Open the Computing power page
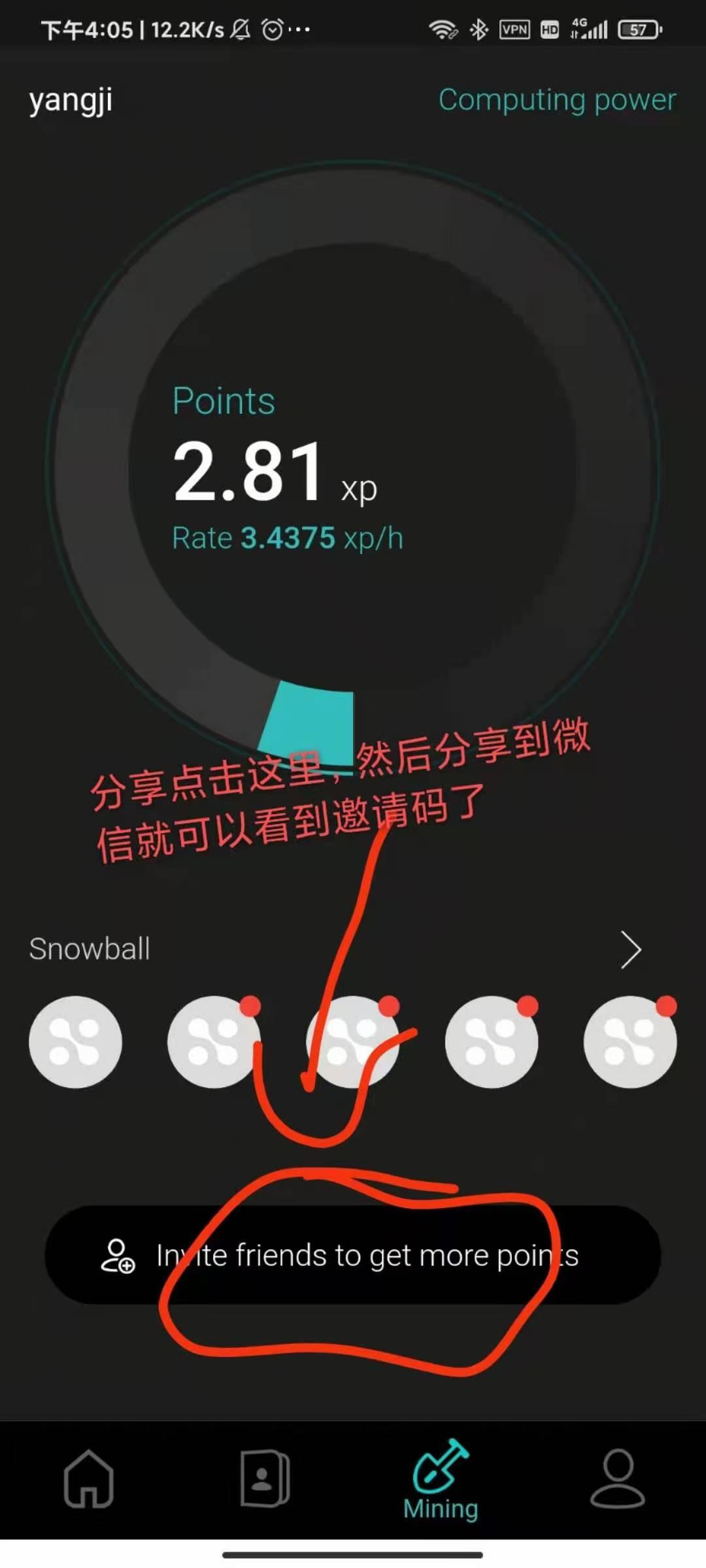The image size is (706, 1568). point(557,100)
